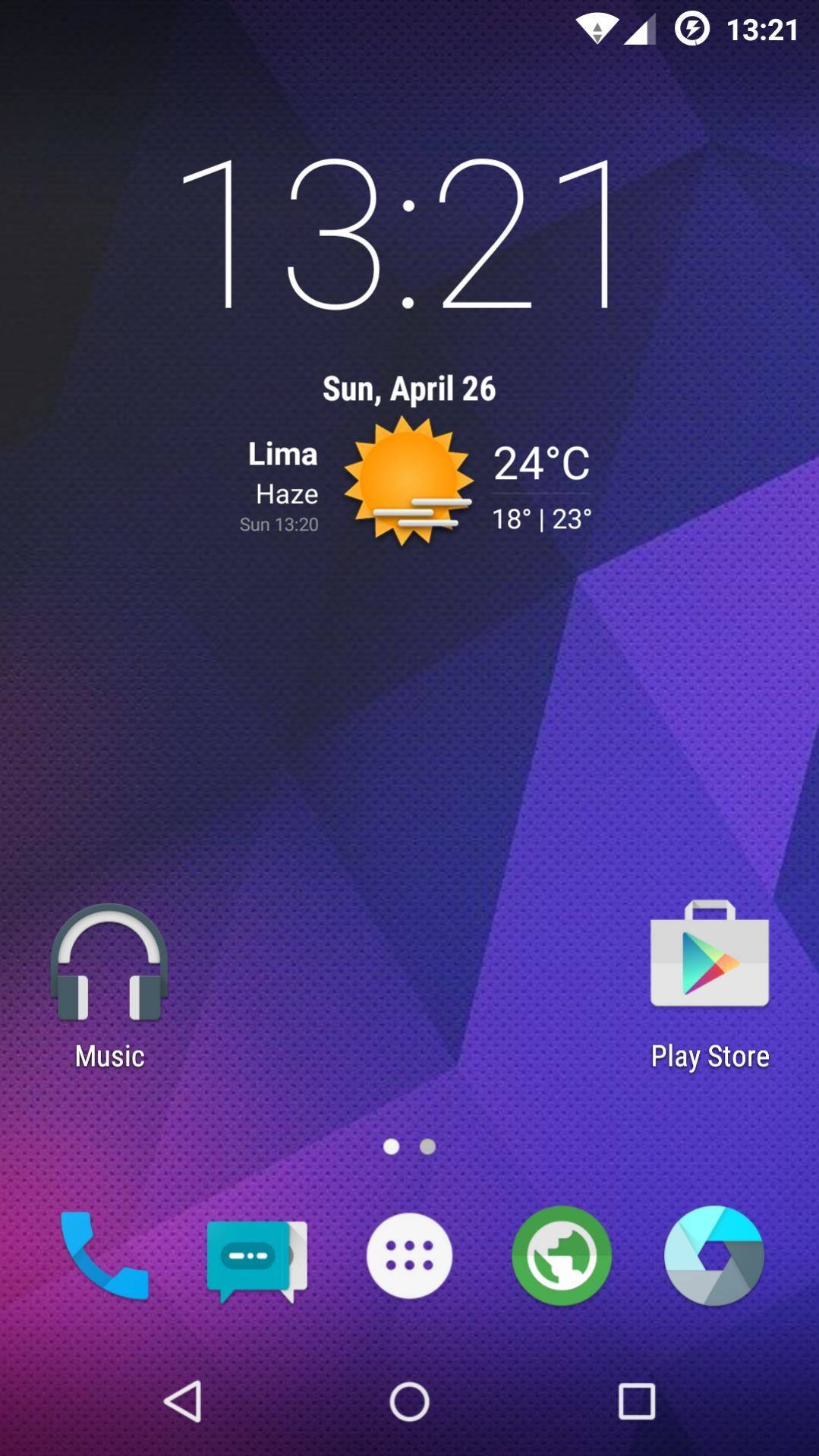This screenshot has height=1456, width=819.
Task: Open the Camera app
Action: (x=713, y=1256)
